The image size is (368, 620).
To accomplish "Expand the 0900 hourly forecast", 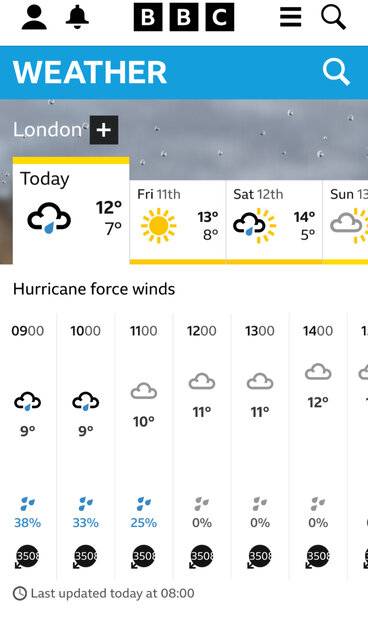I will (28, 446).
